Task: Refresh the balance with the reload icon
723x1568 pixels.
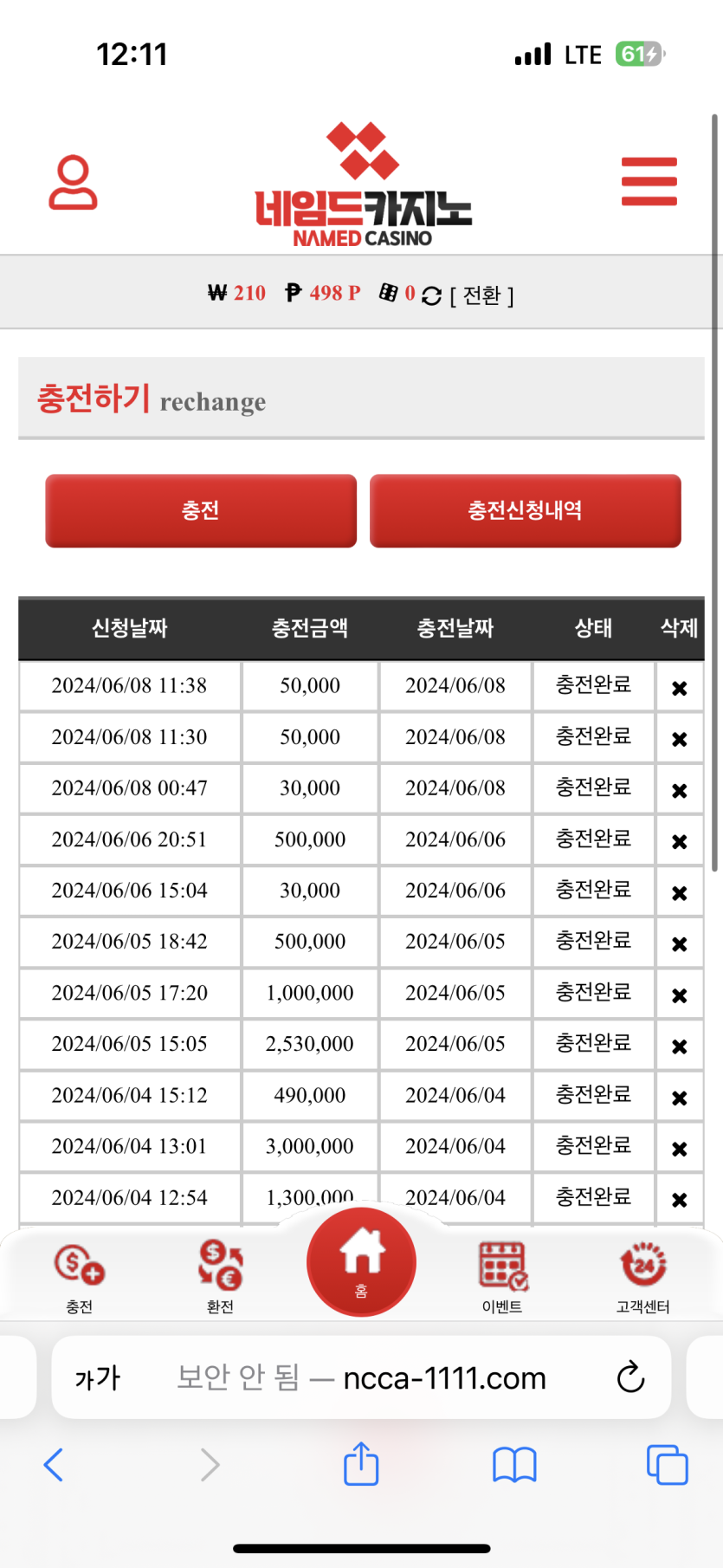Action: click(431, 295)
